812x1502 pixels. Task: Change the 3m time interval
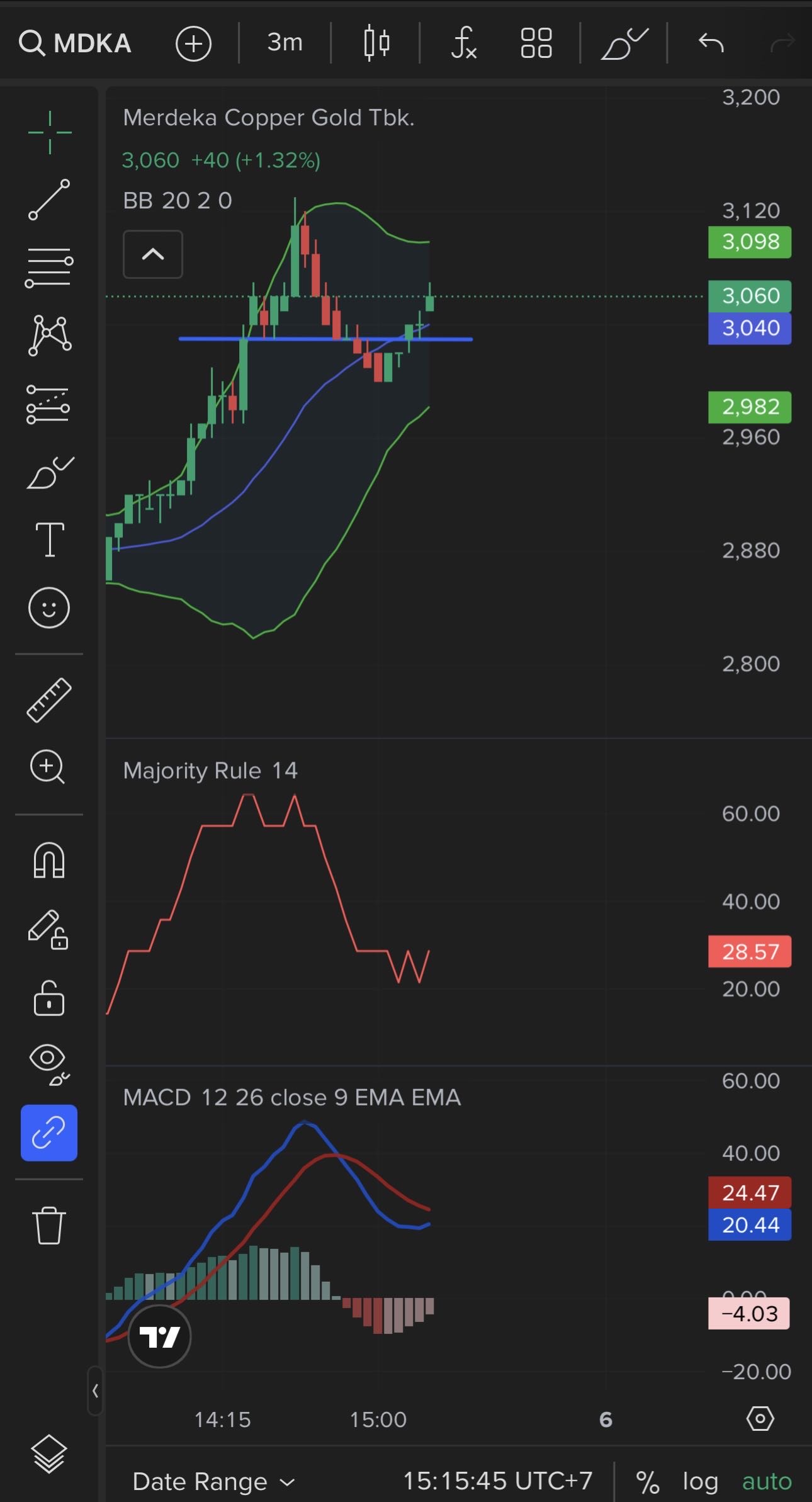coord(285,43)
